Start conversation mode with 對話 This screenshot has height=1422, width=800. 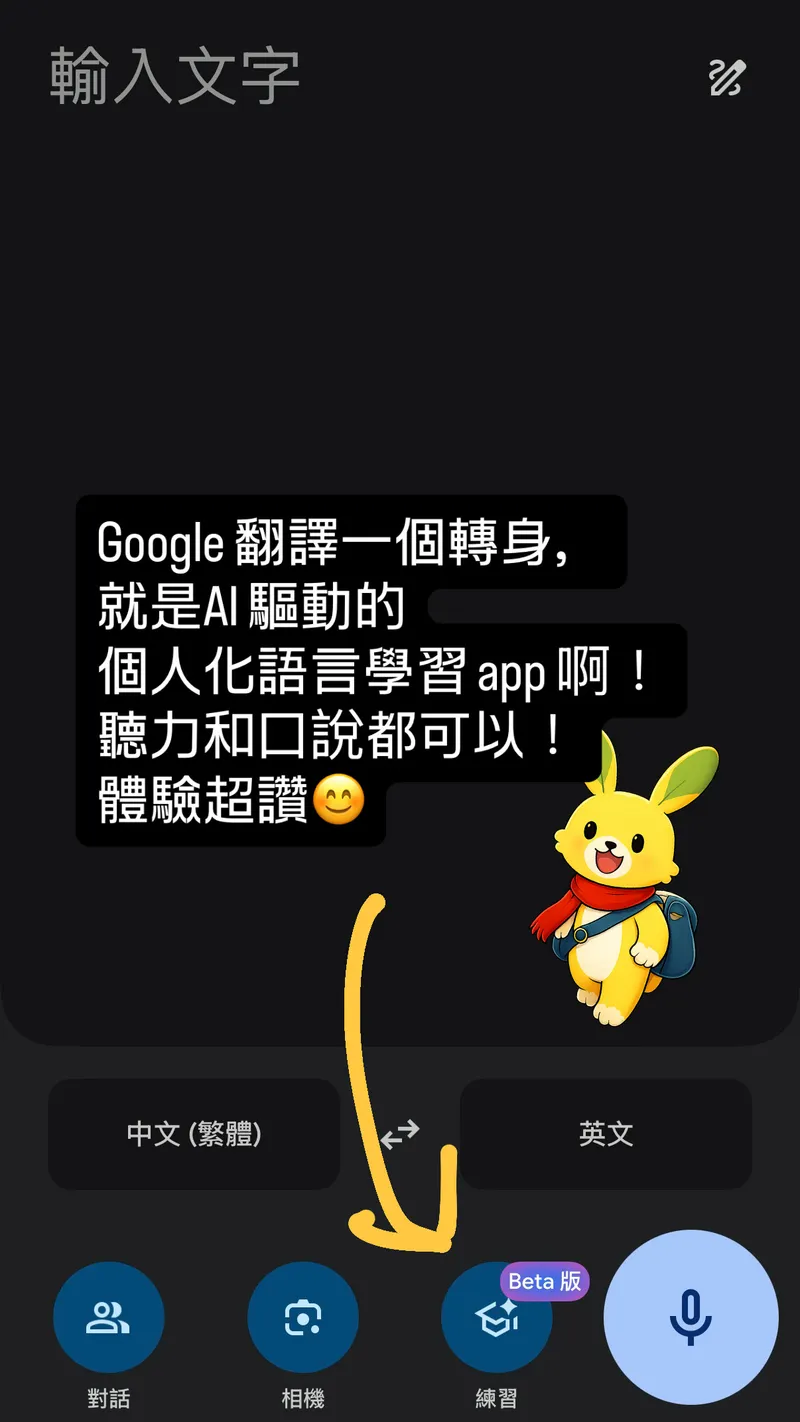click(108, 1317)
